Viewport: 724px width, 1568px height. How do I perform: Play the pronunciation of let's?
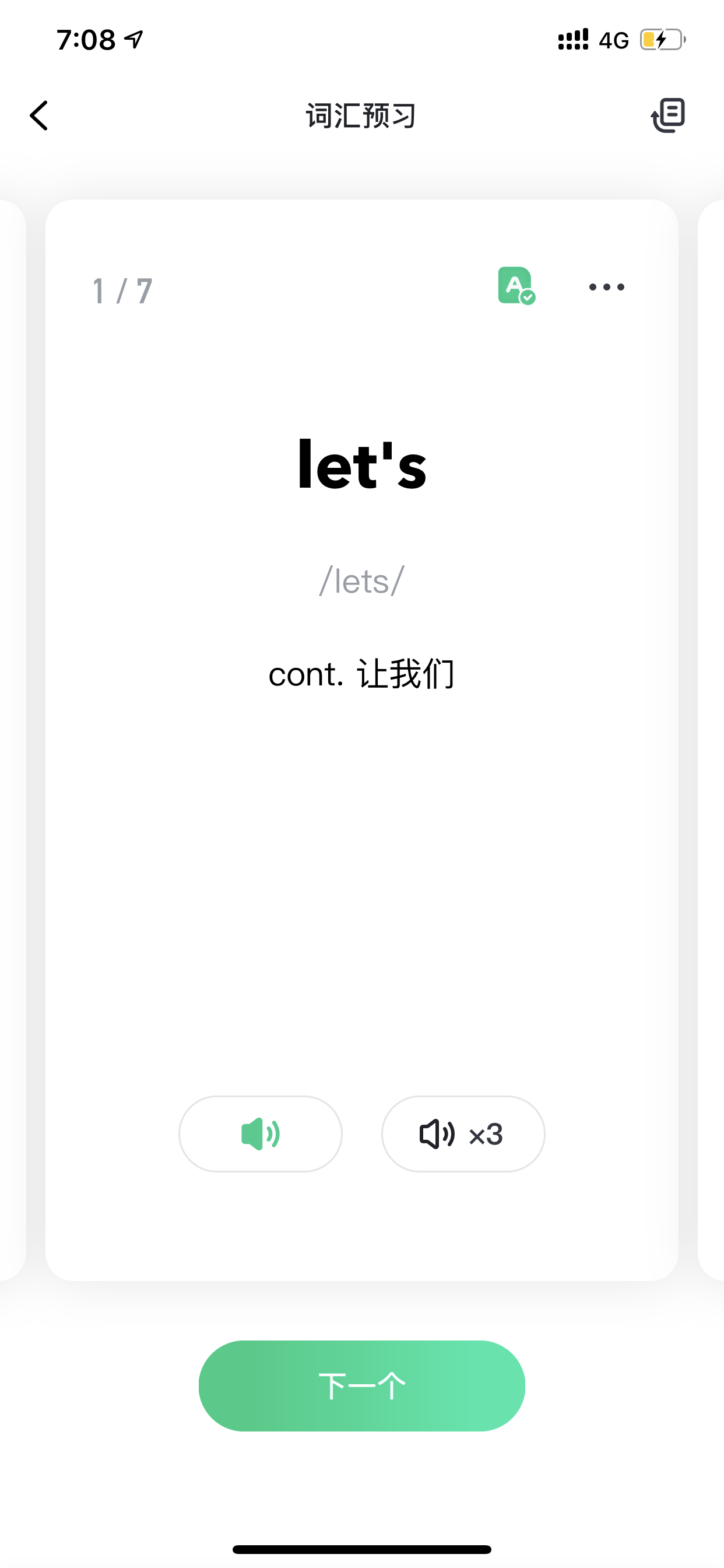tap(261, 1134)
